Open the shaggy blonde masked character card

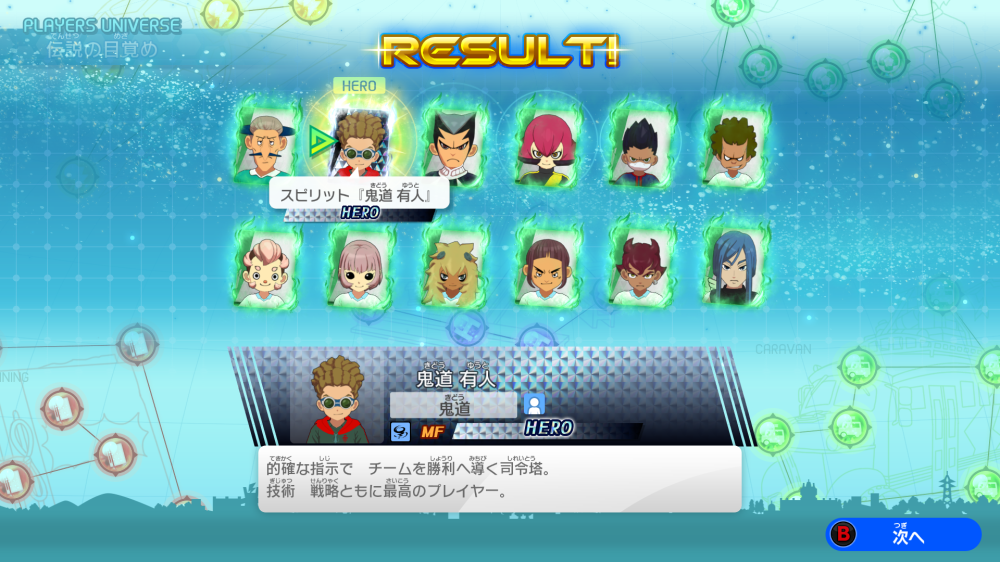point(452,268)
